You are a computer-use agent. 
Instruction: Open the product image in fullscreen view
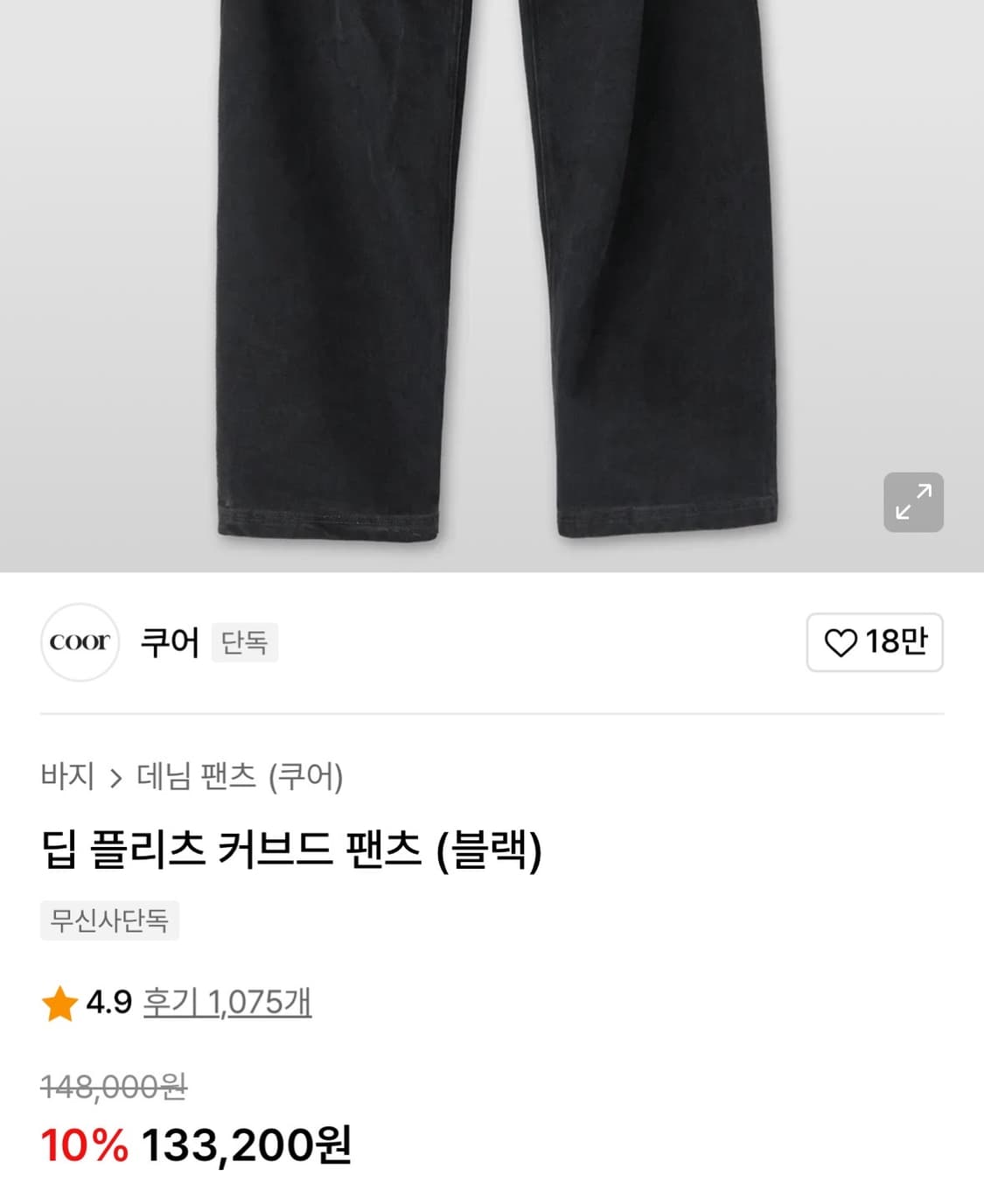click(915, 500)
